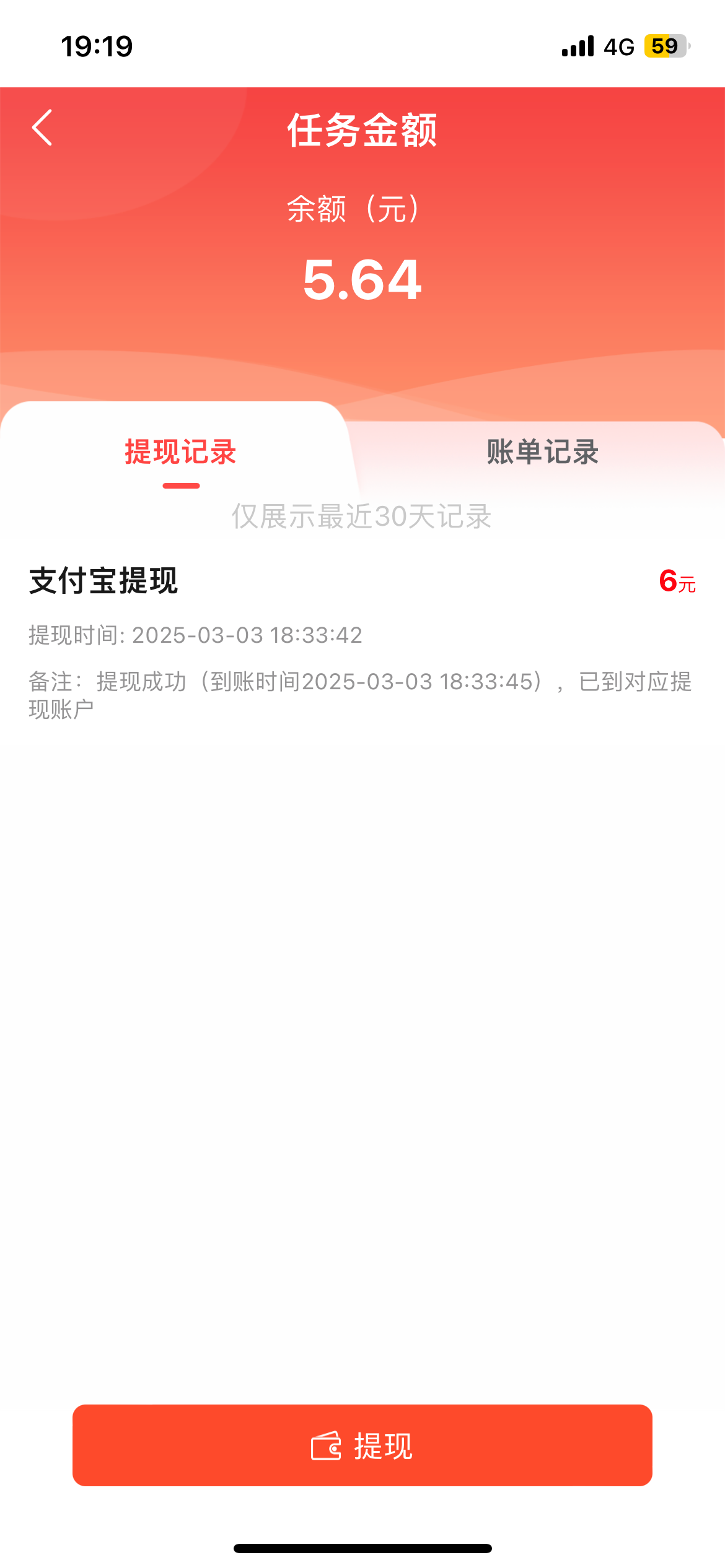
Task: Tap the battery indicator showing 59
Action: [x=665, y=45]
